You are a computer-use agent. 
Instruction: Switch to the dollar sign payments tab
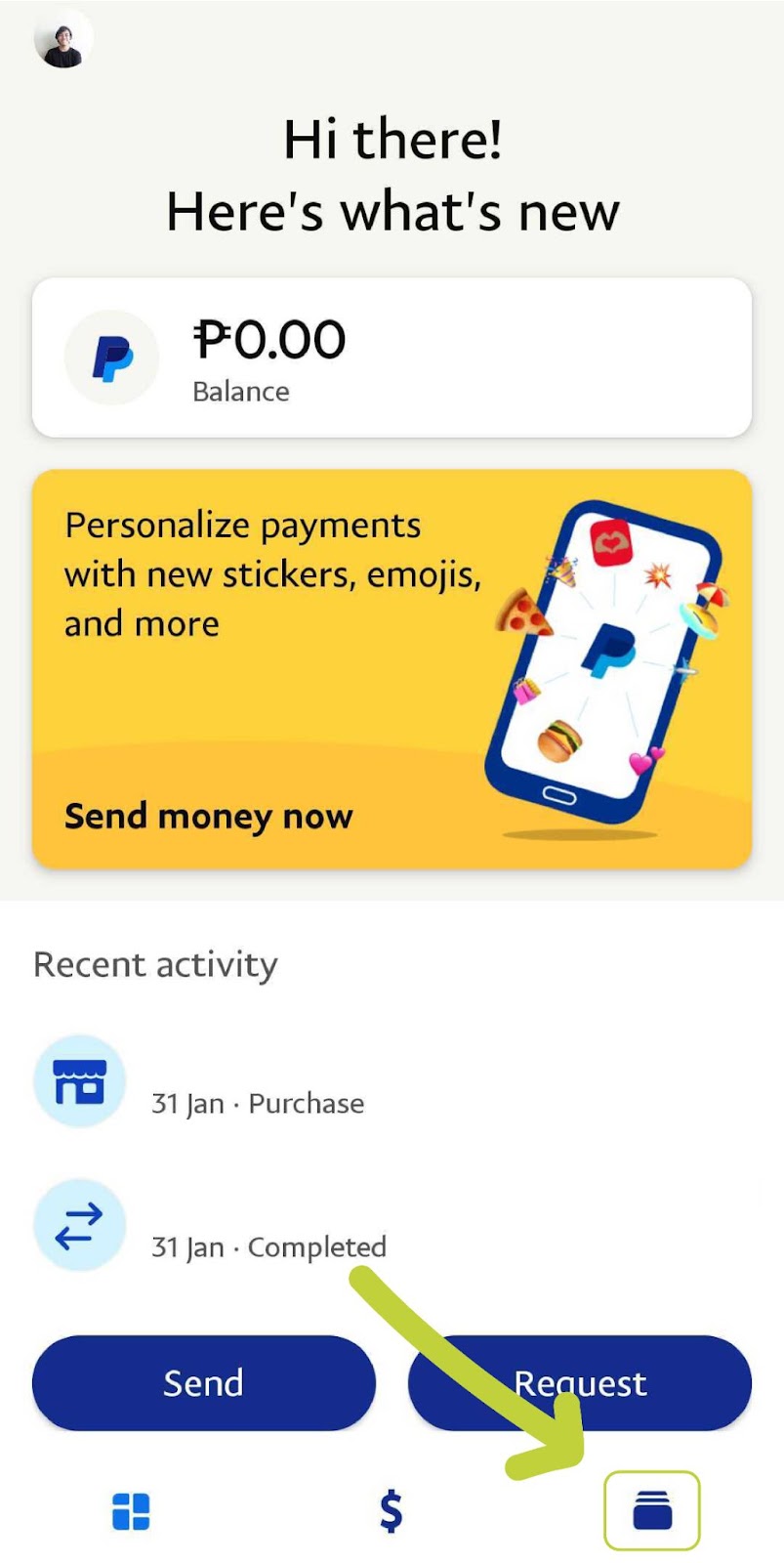[391, 1510]
